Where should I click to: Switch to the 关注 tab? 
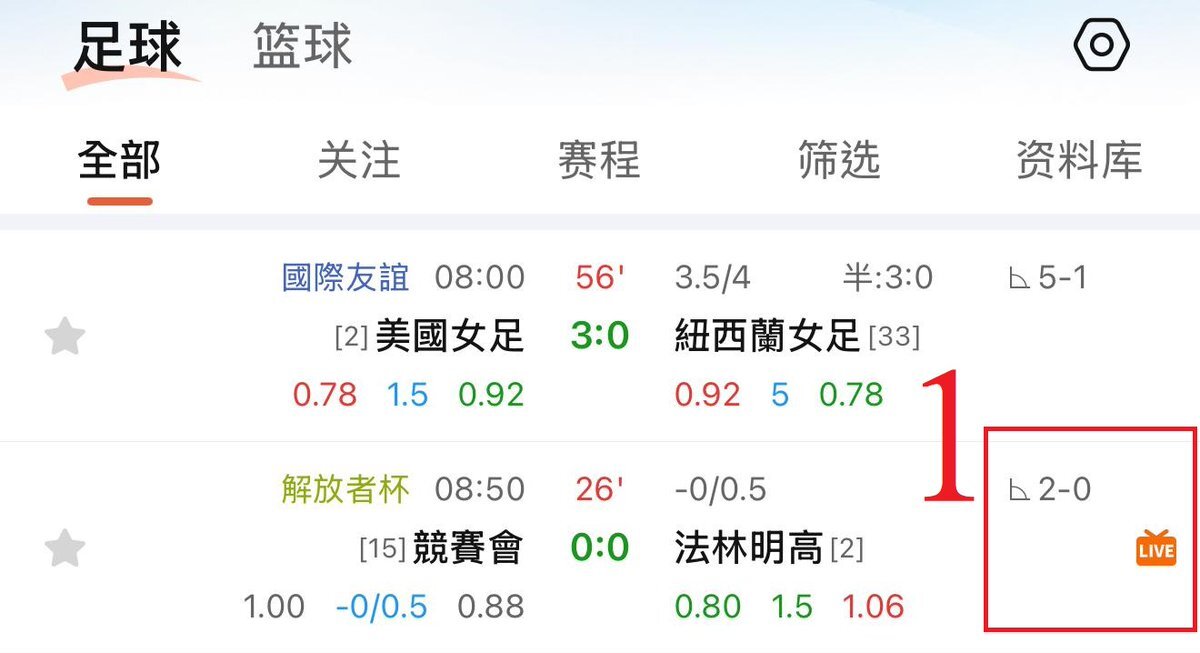[x=359, y=161]
